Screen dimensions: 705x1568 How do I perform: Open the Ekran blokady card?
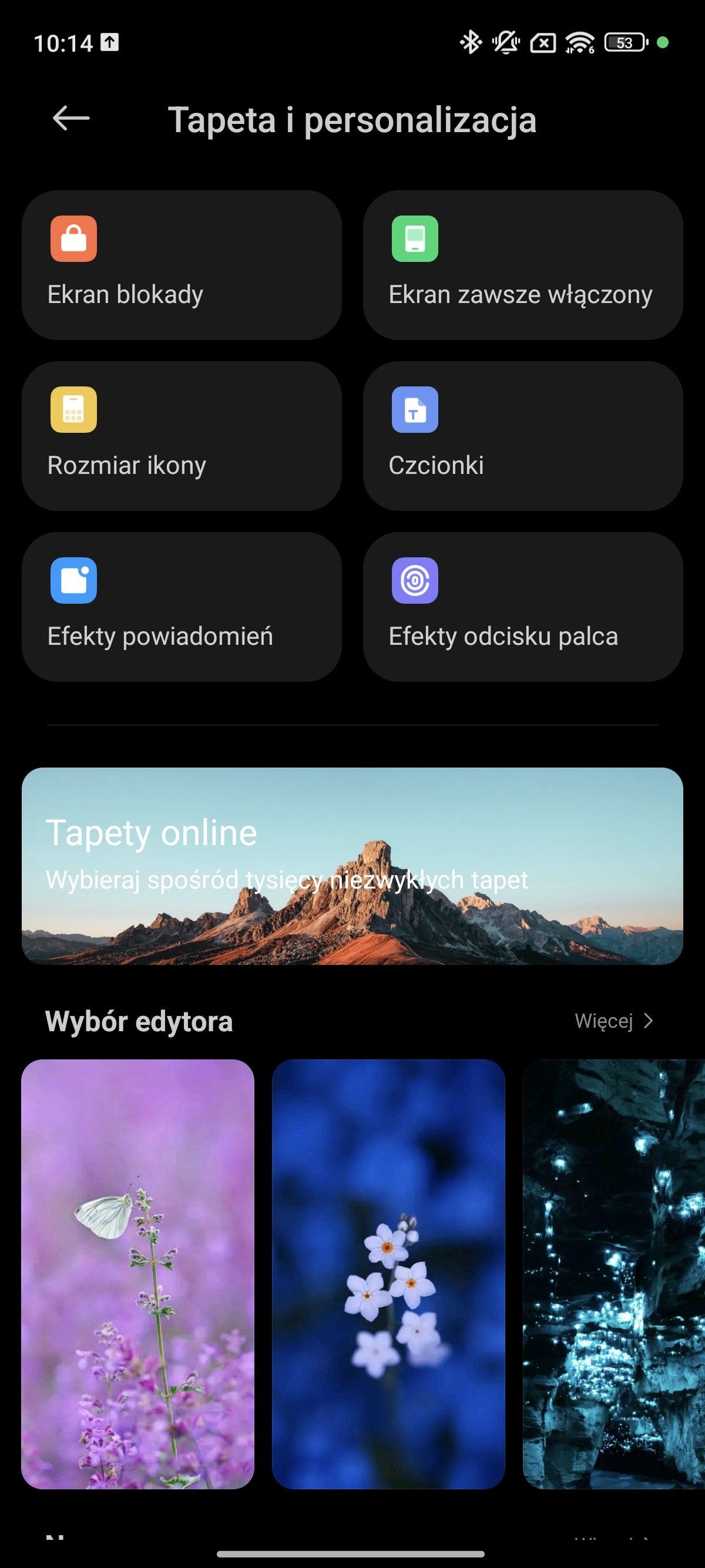pyautogui.click(x=182, y=265)
